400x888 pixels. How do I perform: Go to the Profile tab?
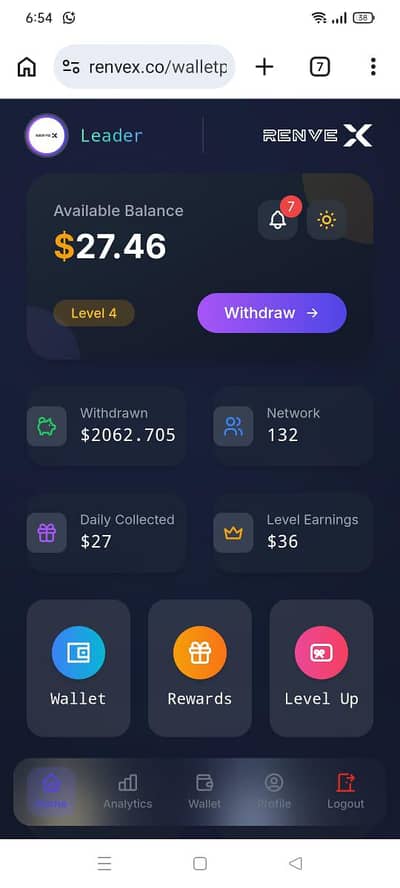(x=274, y=792)
